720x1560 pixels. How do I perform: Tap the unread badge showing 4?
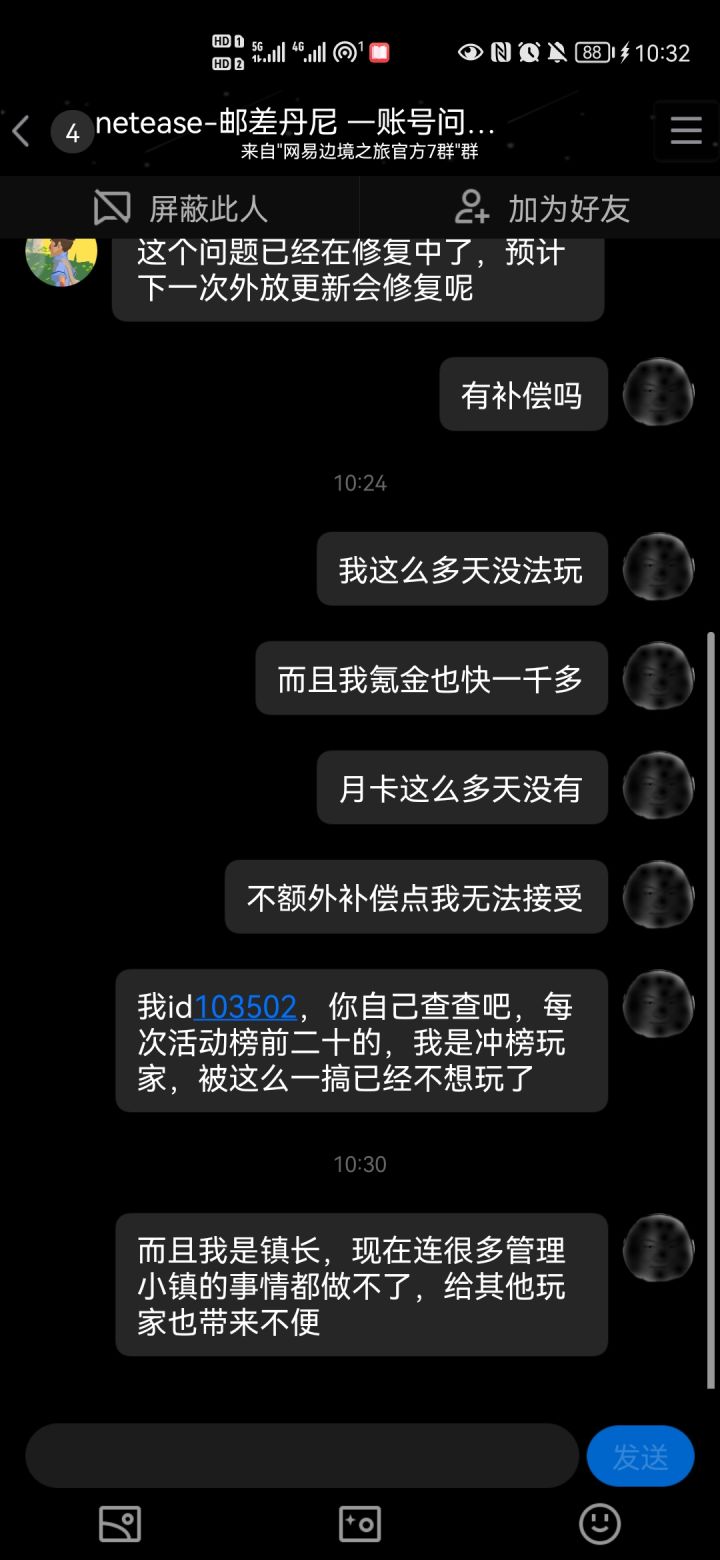[73, 131]
